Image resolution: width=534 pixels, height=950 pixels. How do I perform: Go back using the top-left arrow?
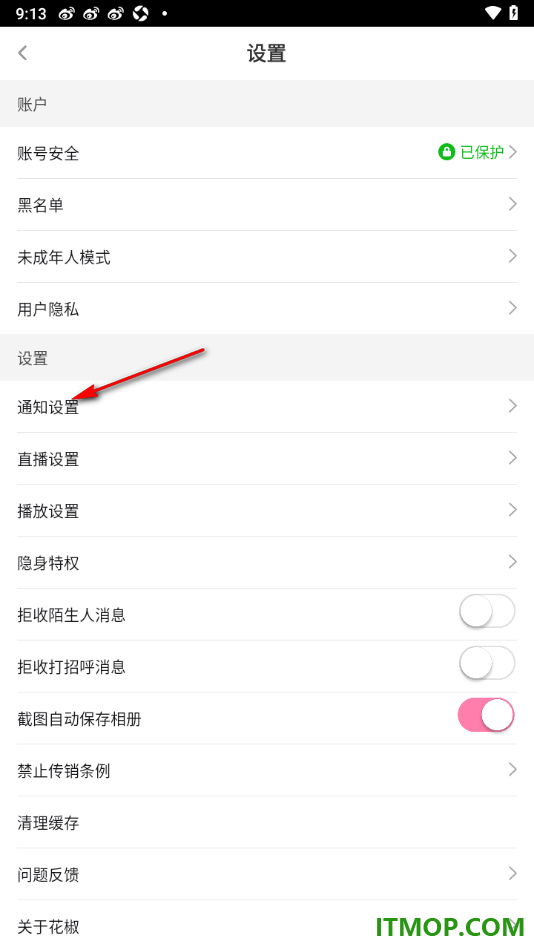tap(23, 53)
